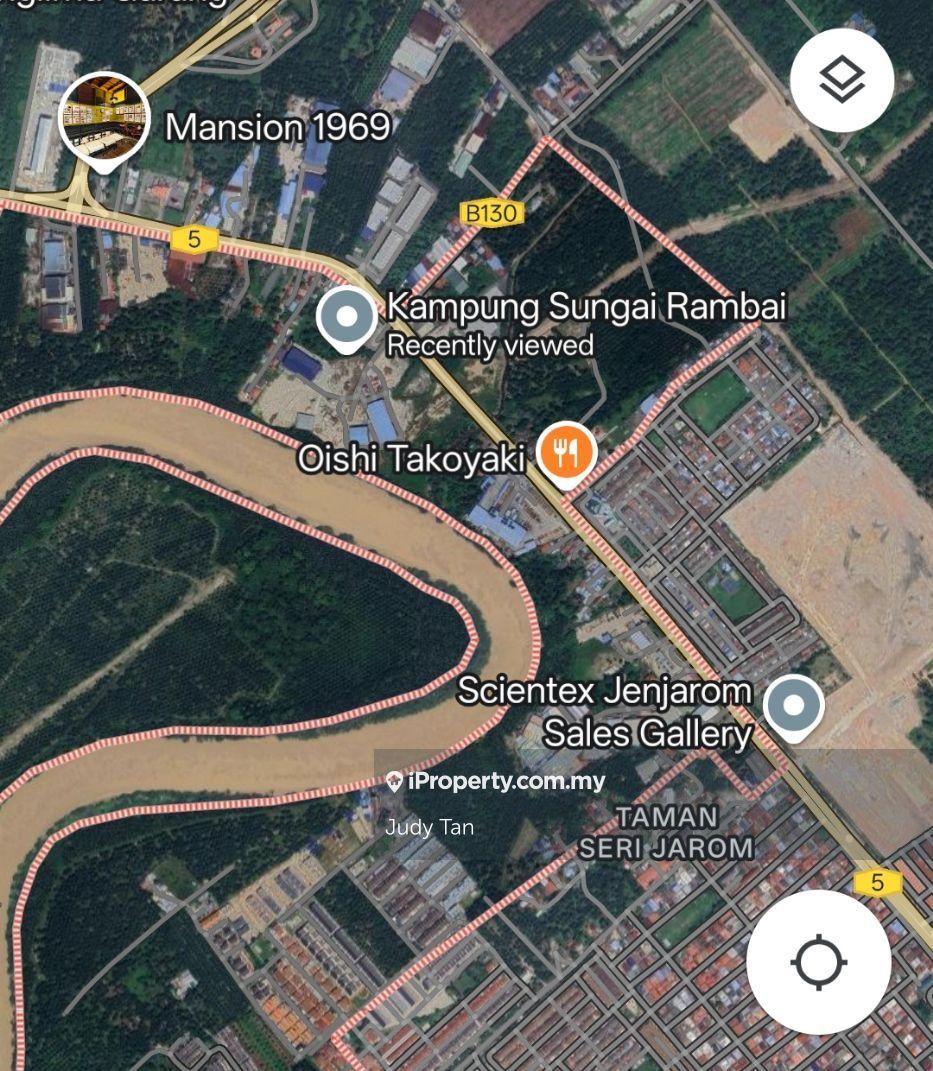Open the map layers button
The height and width of the screenshot is (1071, 933).
pos(841,80)
